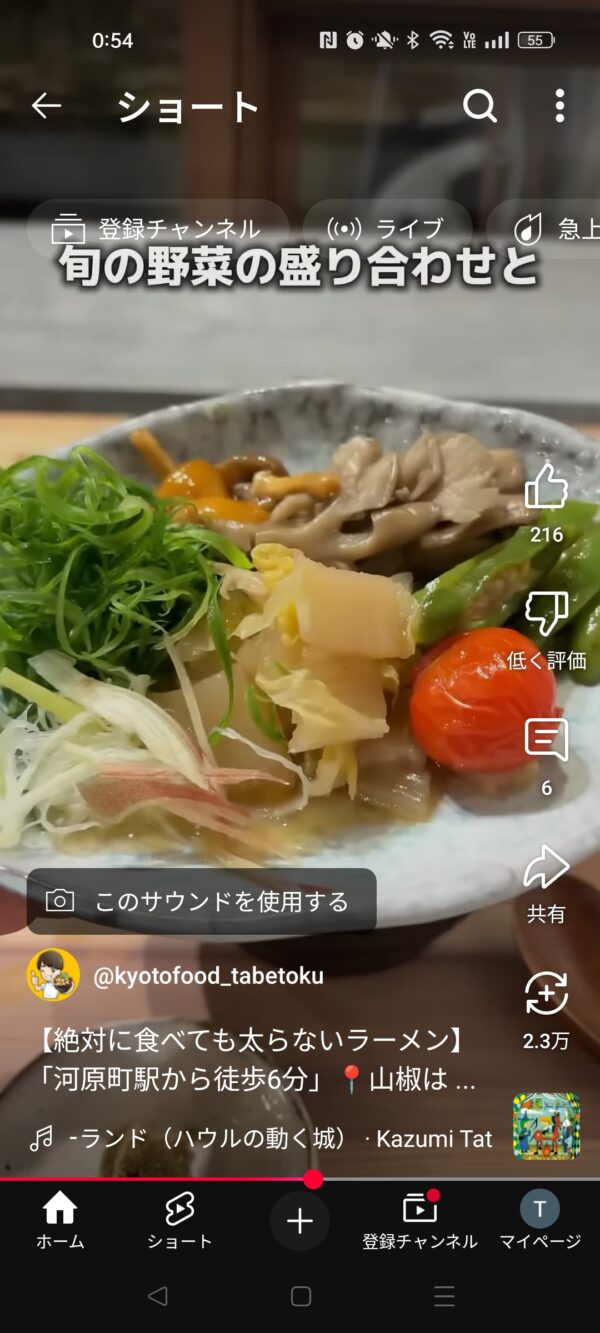Image resolution: width=600 pixels, height=1333 pixels.
Task: Open the 登録チャンネル bottom tab
Action: 420,1222
